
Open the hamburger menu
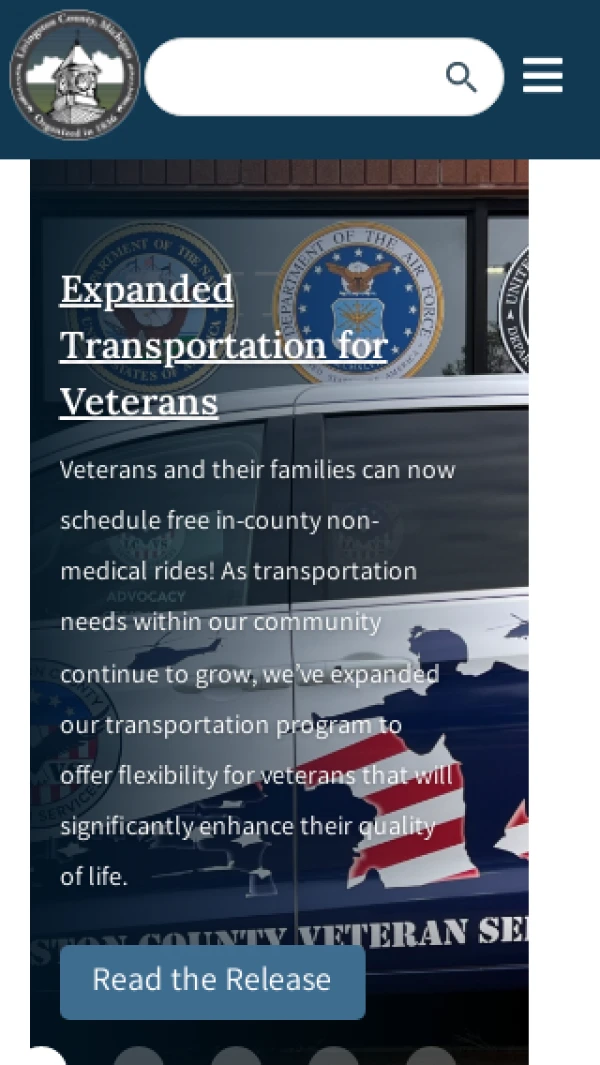click(542, 75)
